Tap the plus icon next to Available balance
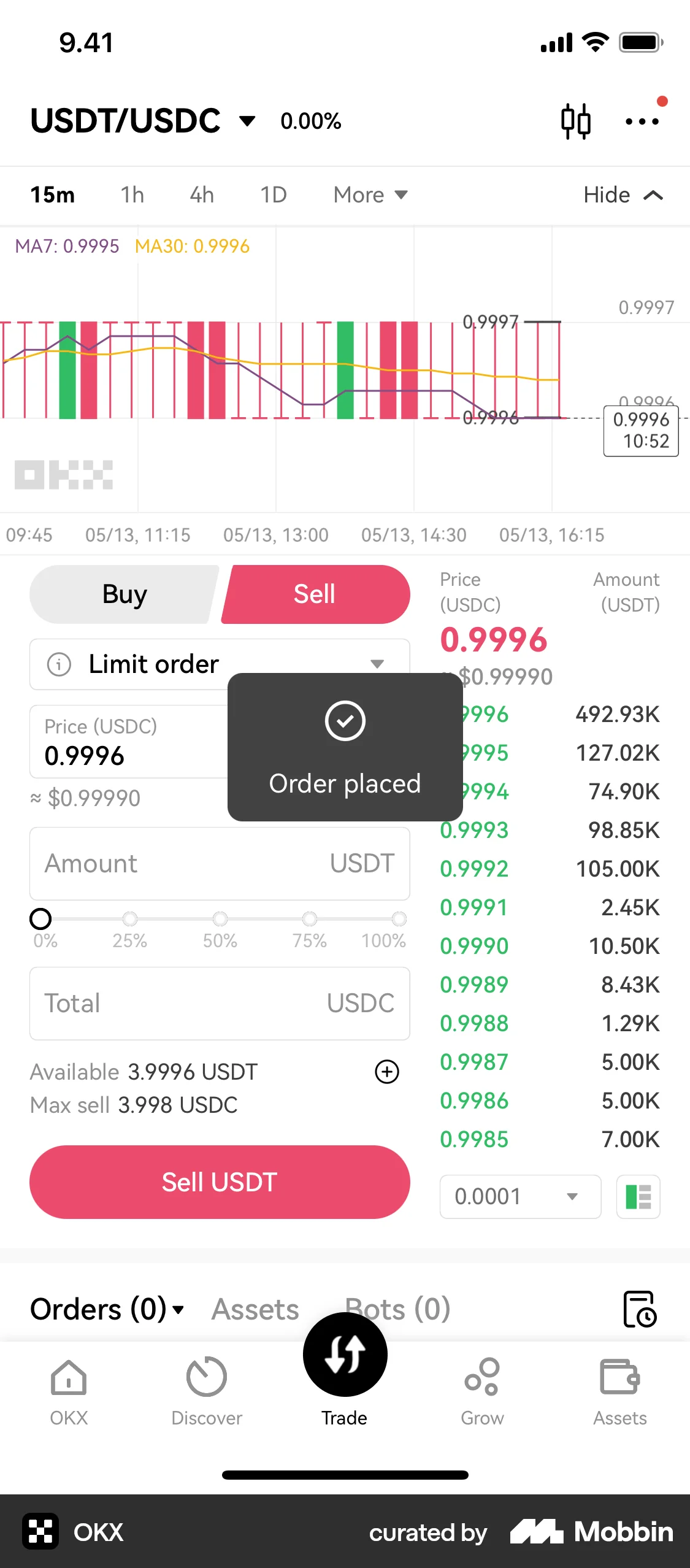Viewport: 690px width, 1568px height. tap(386, 1072)
